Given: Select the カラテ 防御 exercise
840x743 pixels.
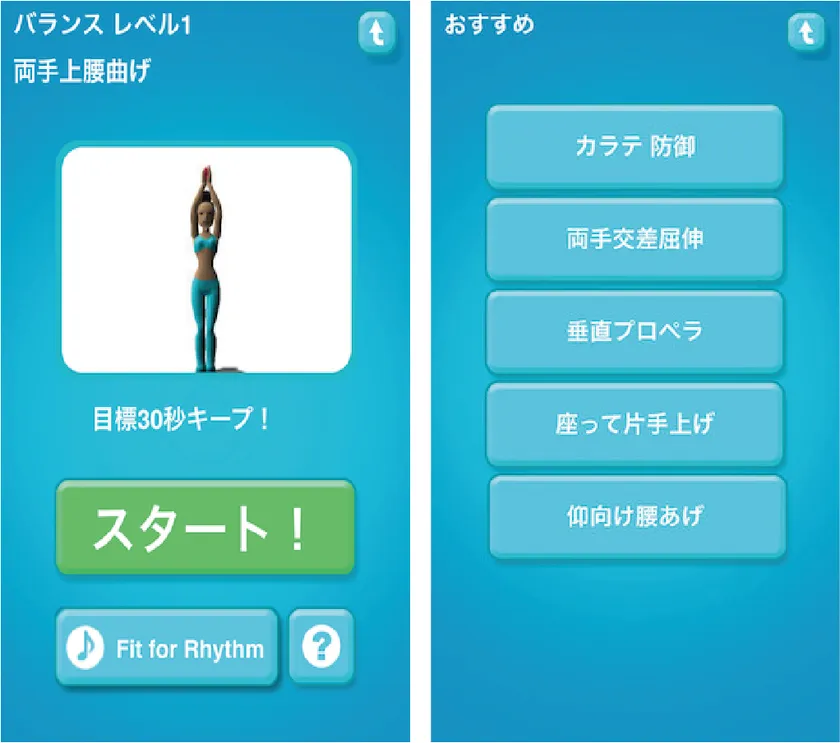Looking at the screenshot, I should pos(635,147).
